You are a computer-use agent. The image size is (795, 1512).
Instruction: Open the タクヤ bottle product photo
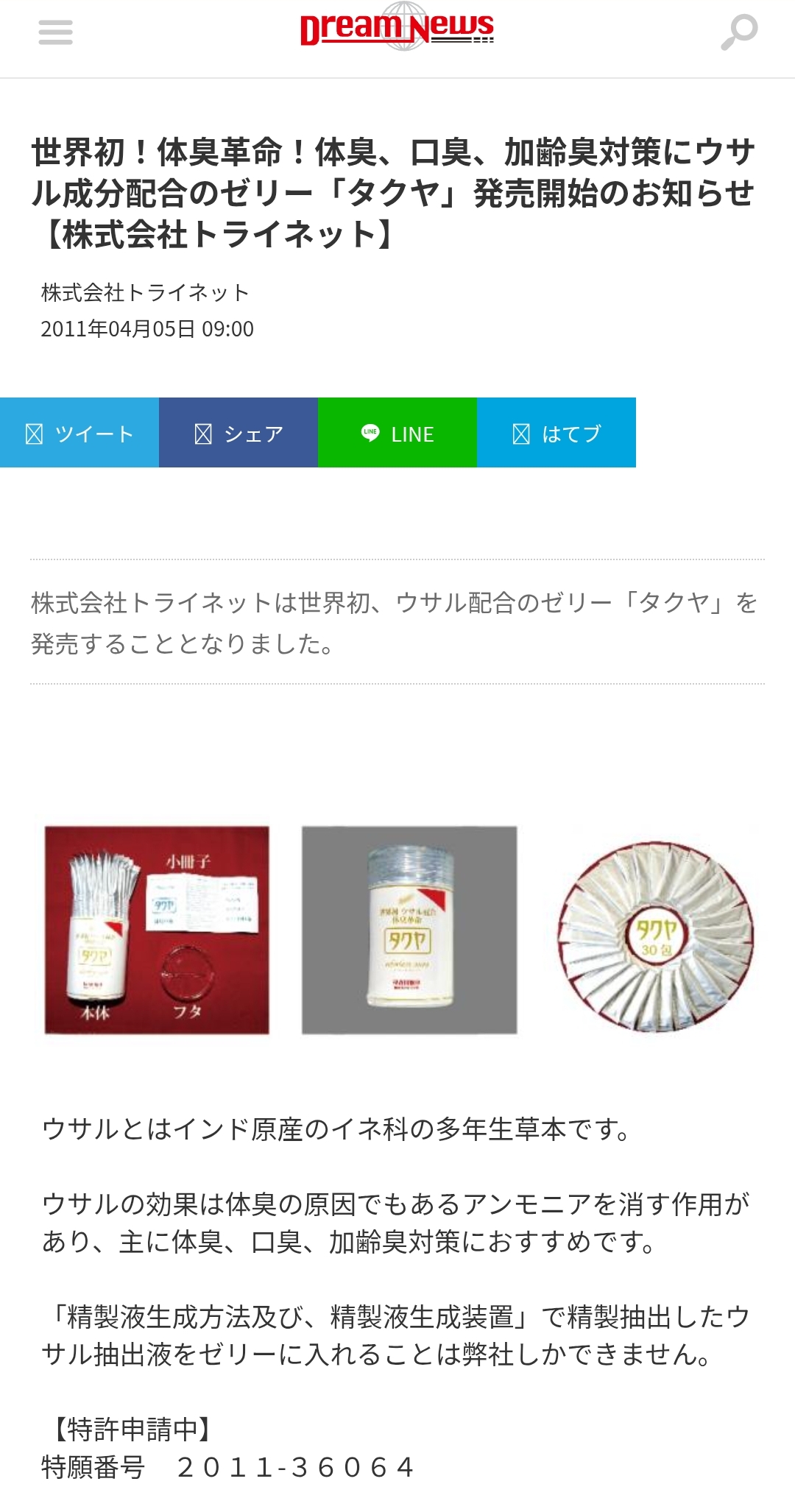click(x=409, y=930)
